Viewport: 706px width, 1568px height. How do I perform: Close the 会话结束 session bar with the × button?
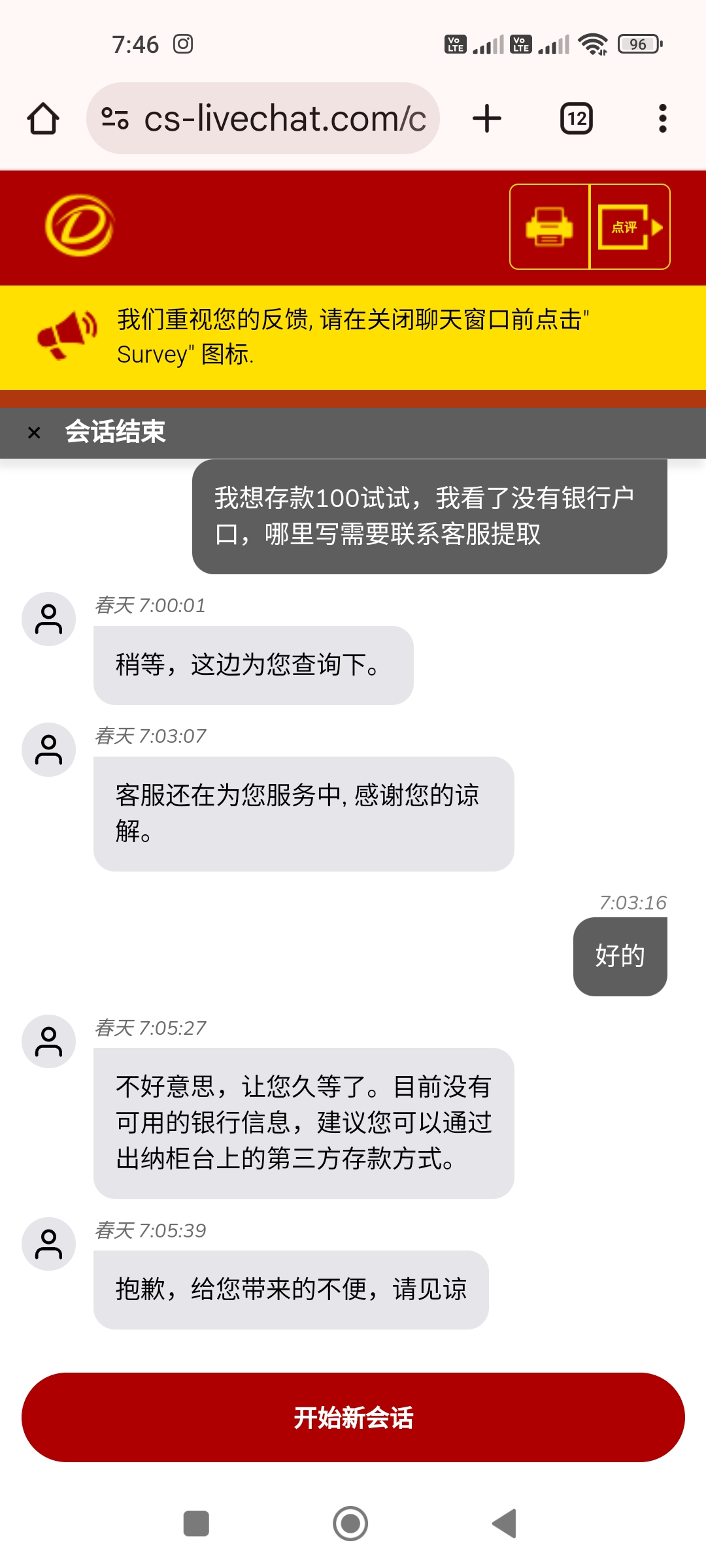33,432
